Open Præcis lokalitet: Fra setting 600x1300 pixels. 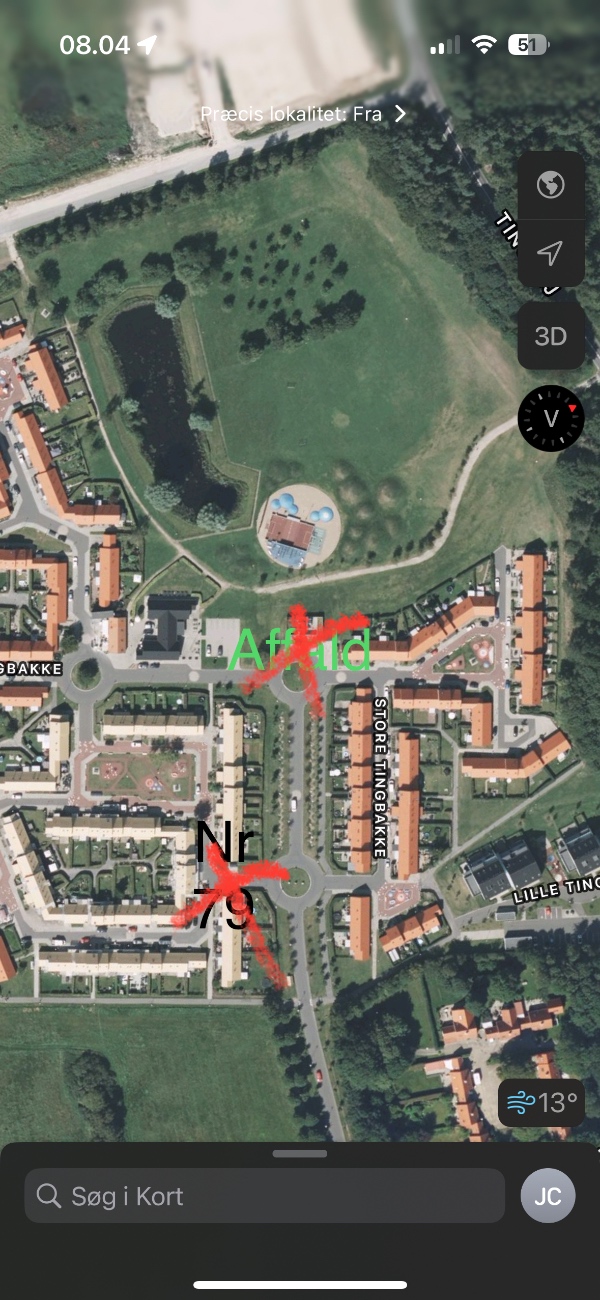pyautogui.click(x=303, y=115)
